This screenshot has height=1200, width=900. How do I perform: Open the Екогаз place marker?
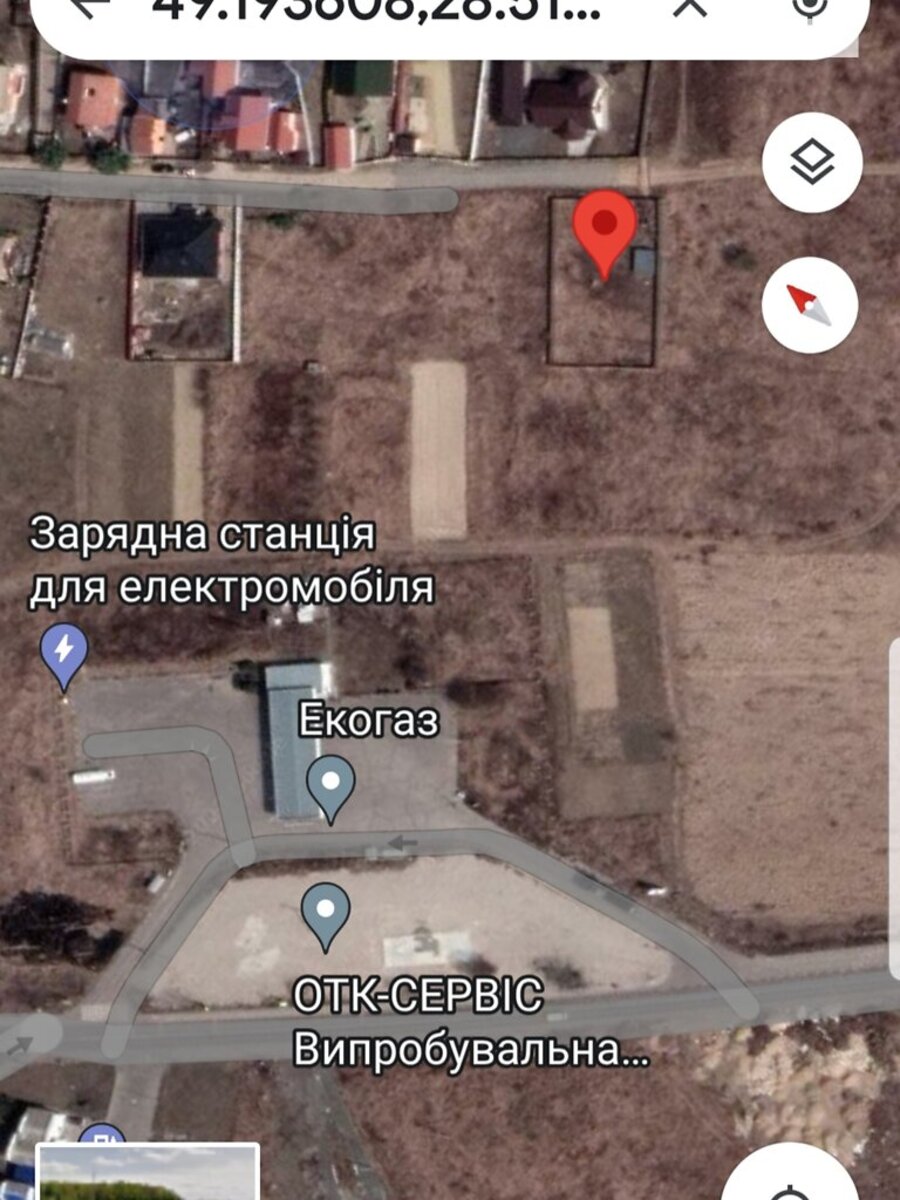[331, 785]
